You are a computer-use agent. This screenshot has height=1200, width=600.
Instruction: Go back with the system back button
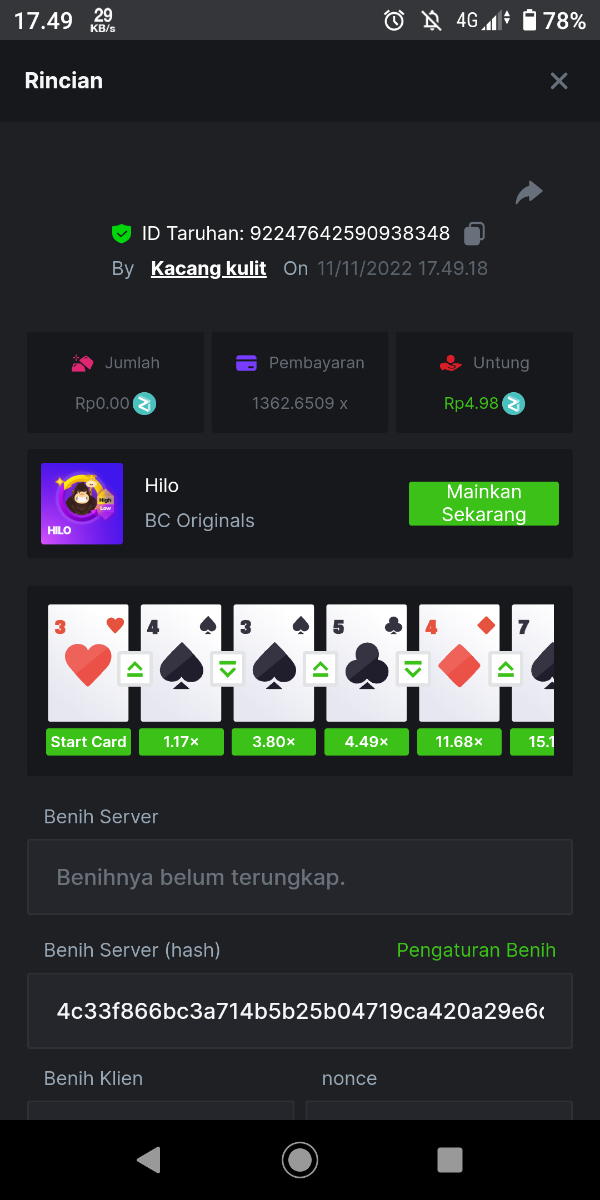[x=148, y=1160]
